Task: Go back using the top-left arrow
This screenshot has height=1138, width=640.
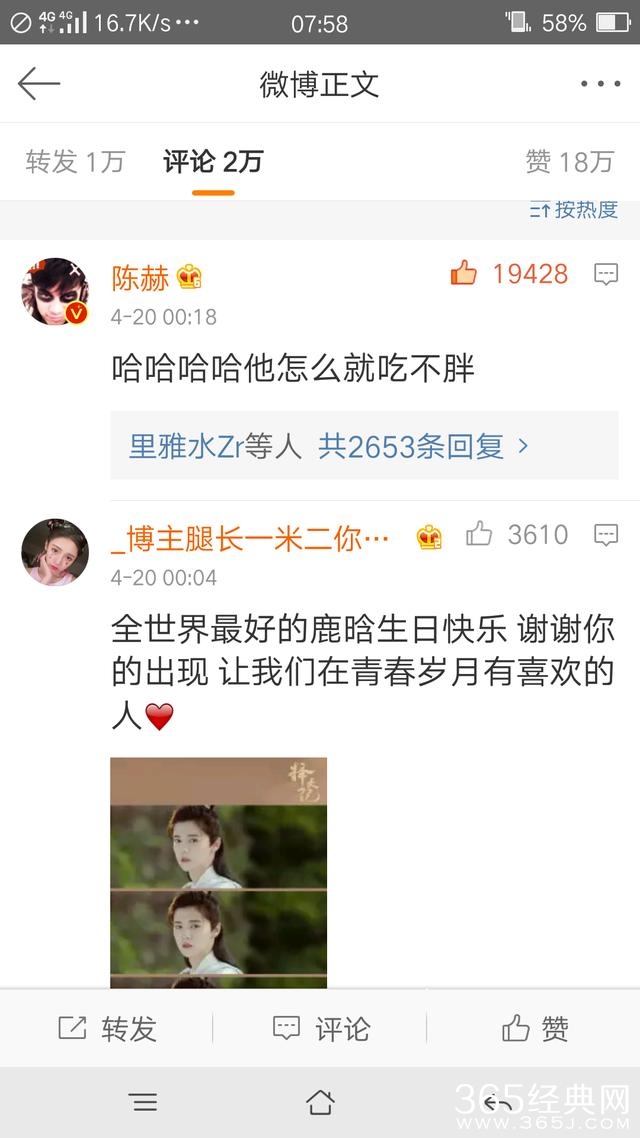Action: (x=40, y=84)
